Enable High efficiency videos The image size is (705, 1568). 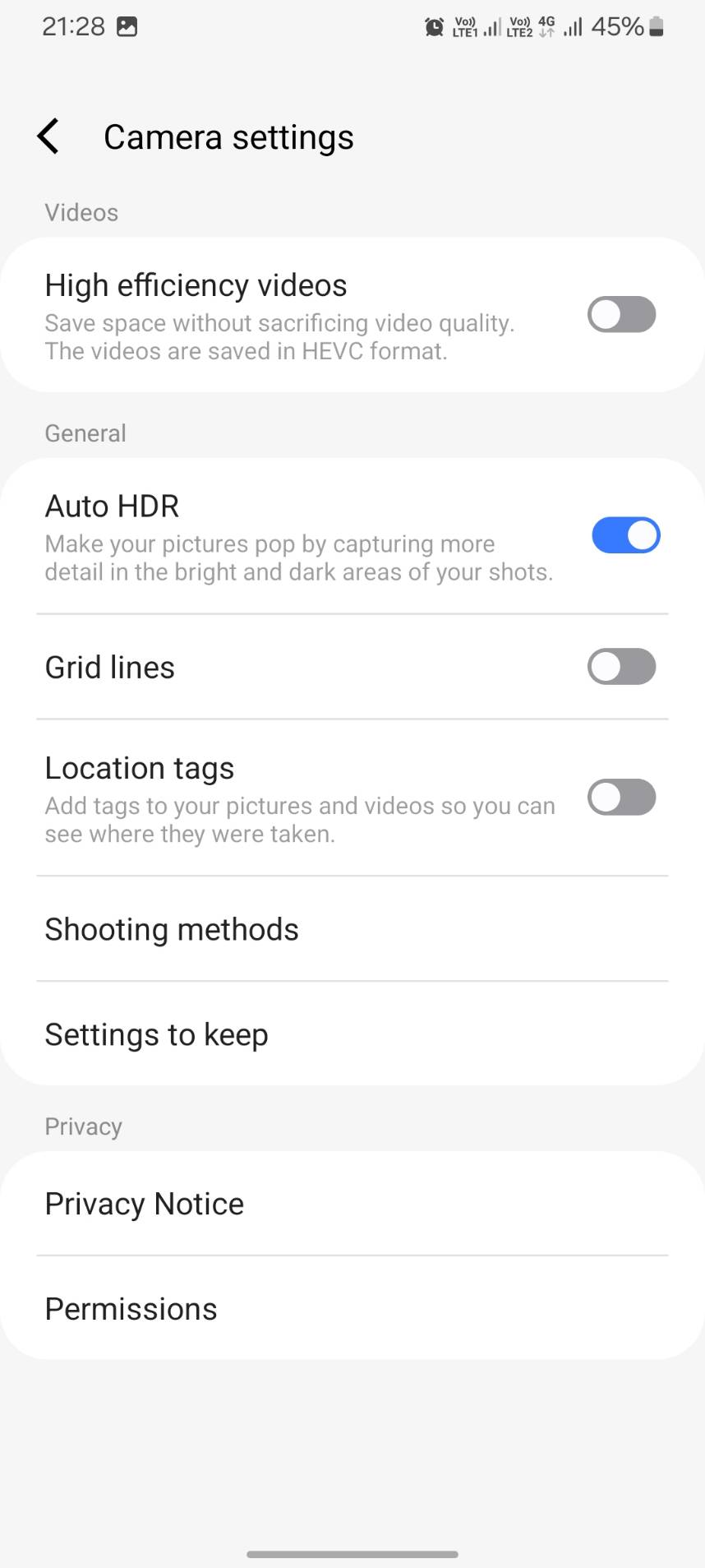tap(621, 315)
